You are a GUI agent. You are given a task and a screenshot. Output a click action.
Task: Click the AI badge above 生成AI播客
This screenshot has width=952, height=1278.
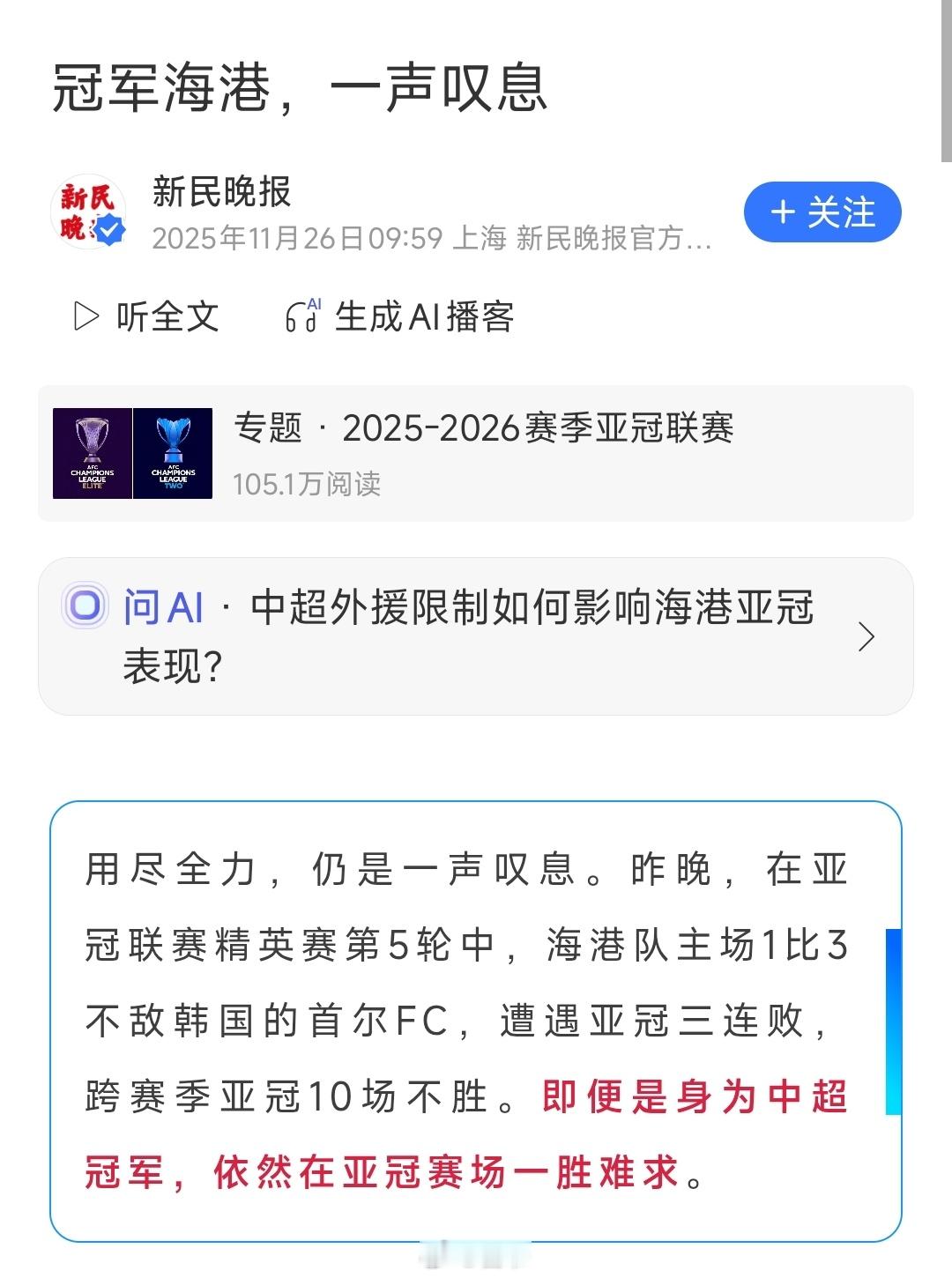[x=313, y=303]
